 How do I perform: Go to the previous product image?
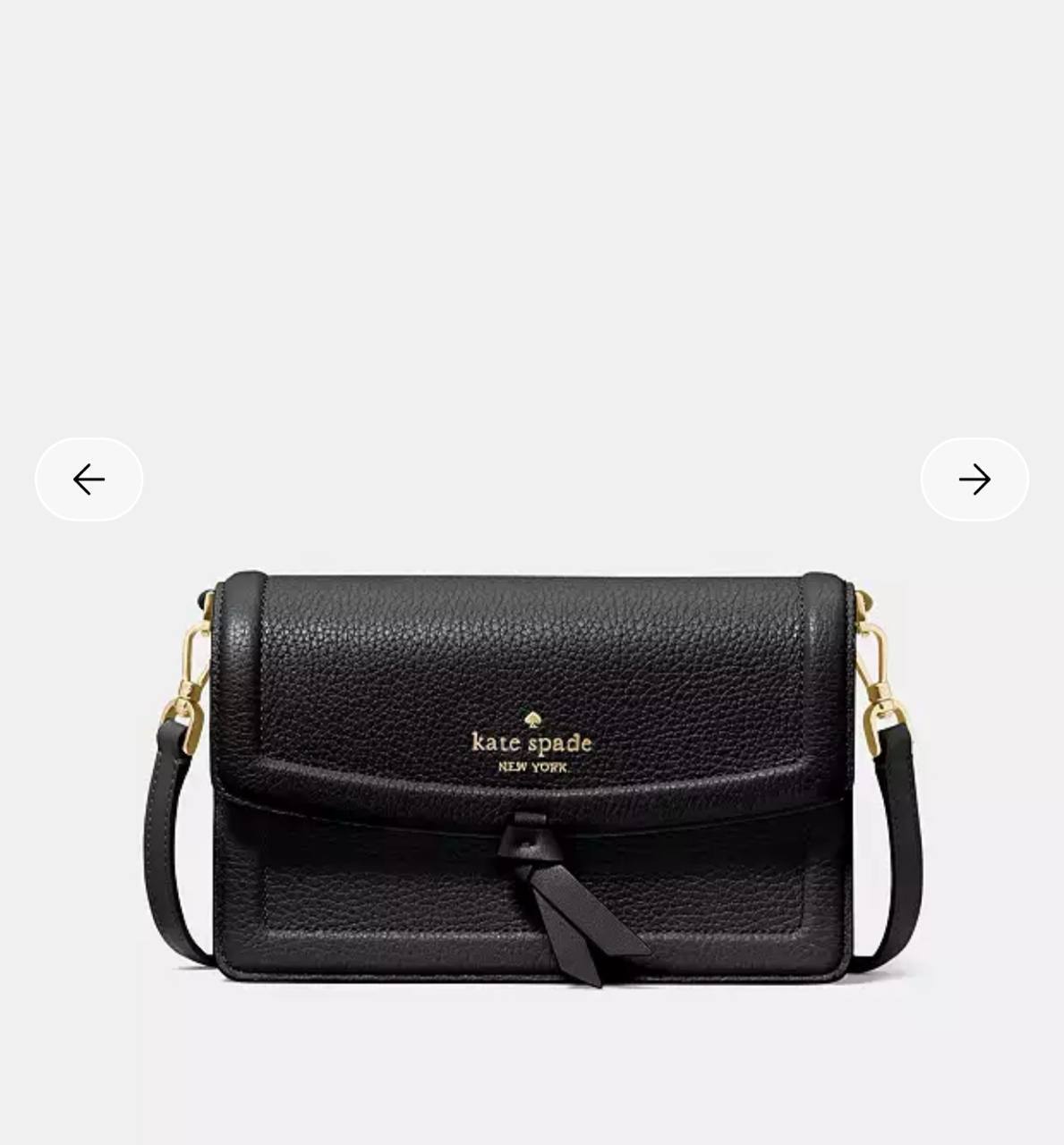click(89, 479)
